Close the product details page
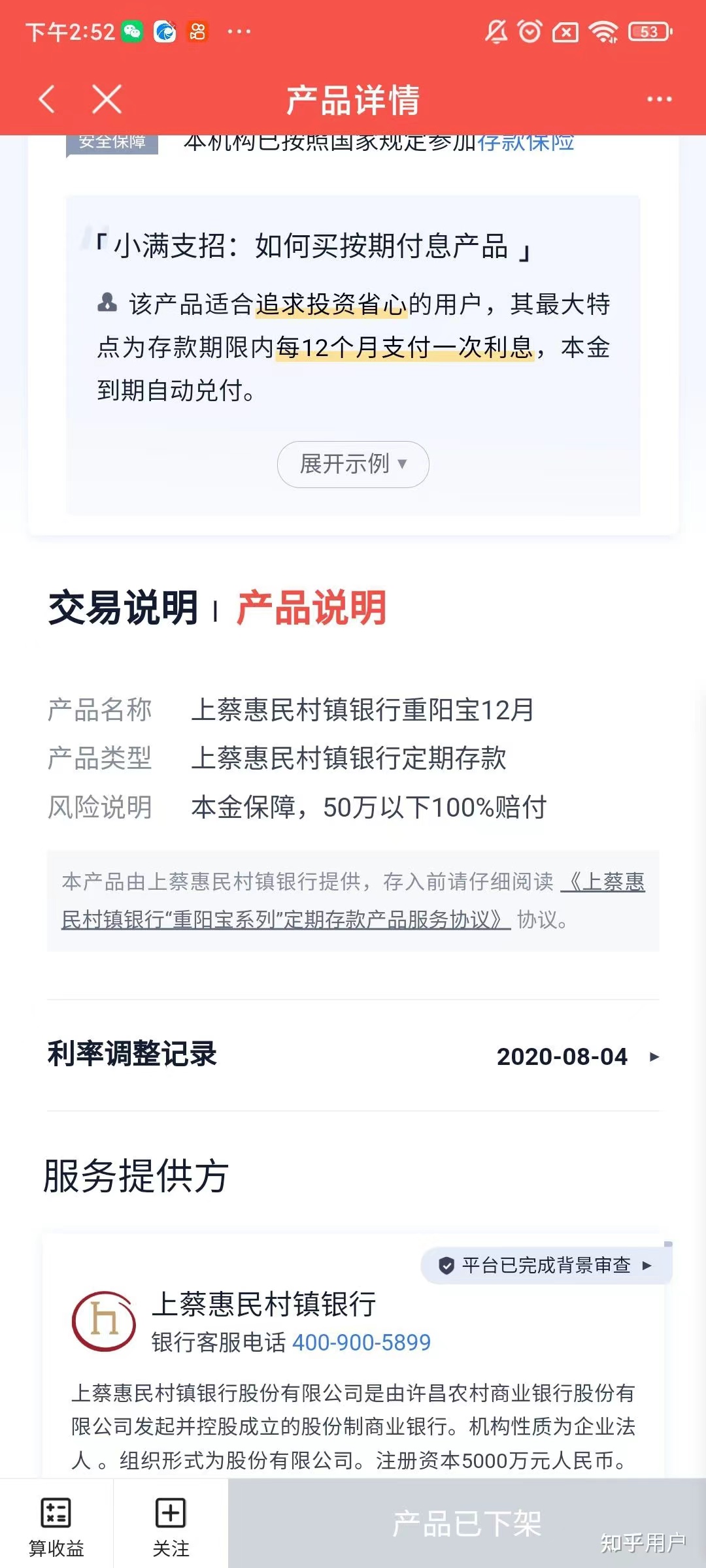706x1568 pixels. 107,99
